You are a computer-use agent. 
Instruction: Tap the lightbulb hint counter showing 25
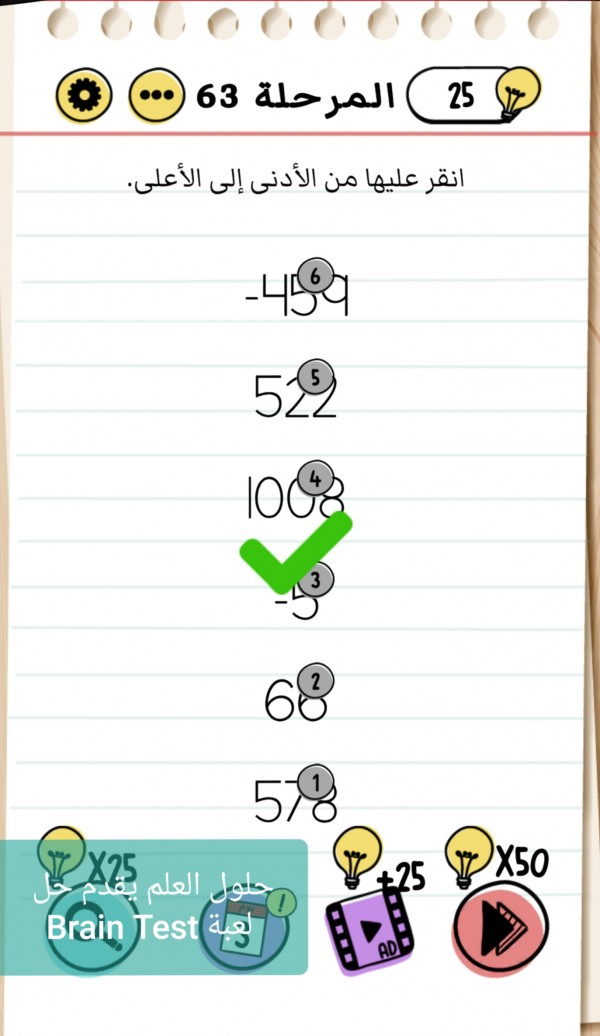tap(477, 96)
